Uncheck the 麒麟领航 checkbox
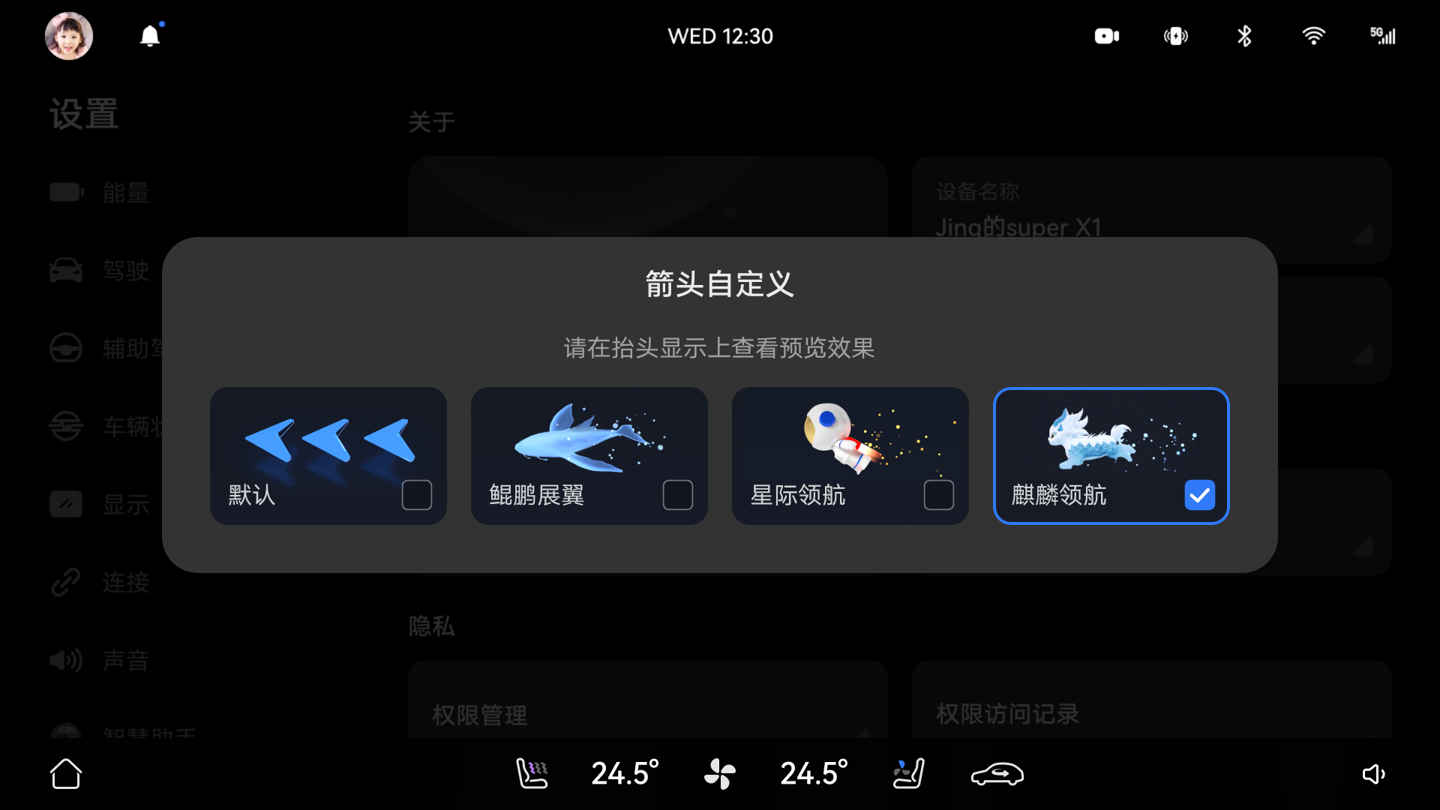 [1199, 495]
